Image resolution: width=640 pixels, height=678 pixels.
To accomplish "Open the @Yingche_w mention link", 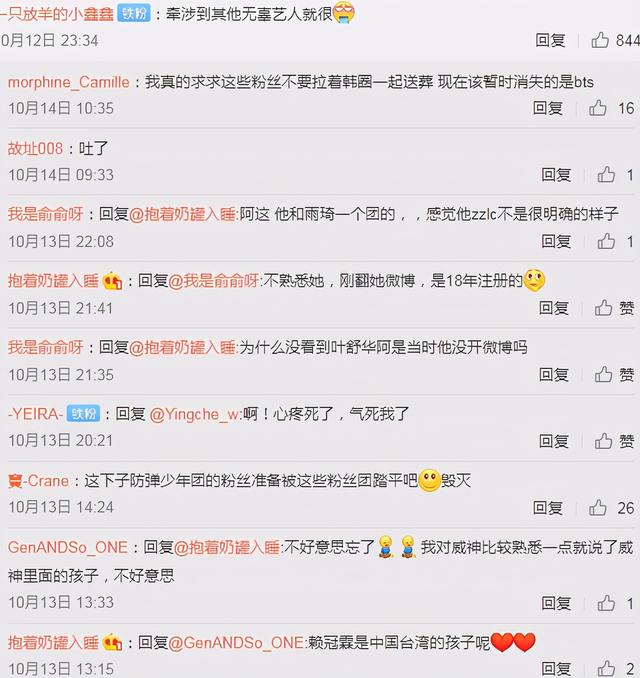I will pyautogui.click(x=196, y=413).
